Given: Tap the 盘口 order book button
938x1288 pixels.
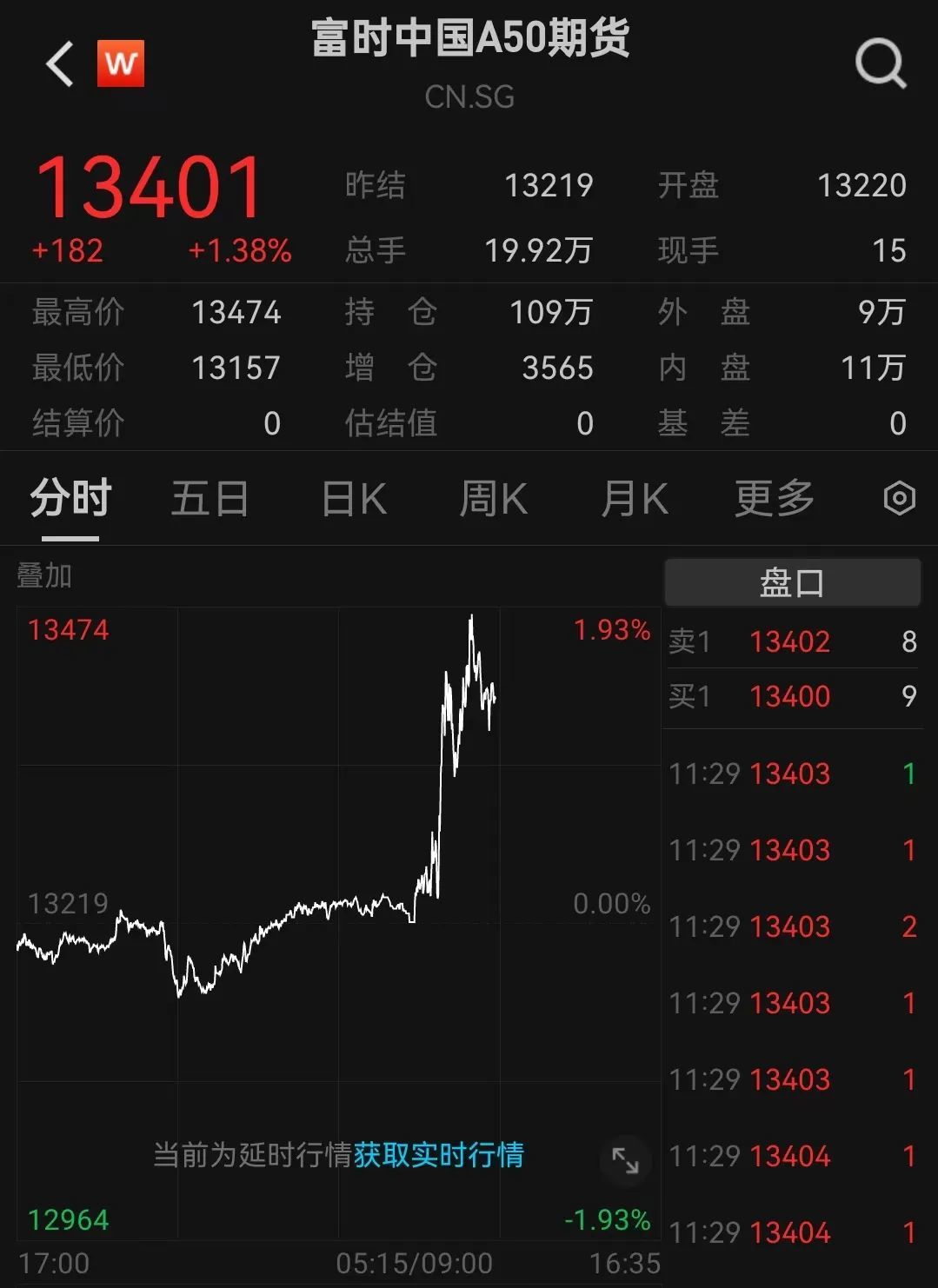Looking at the screenshot, I should [x=792, y=582].
